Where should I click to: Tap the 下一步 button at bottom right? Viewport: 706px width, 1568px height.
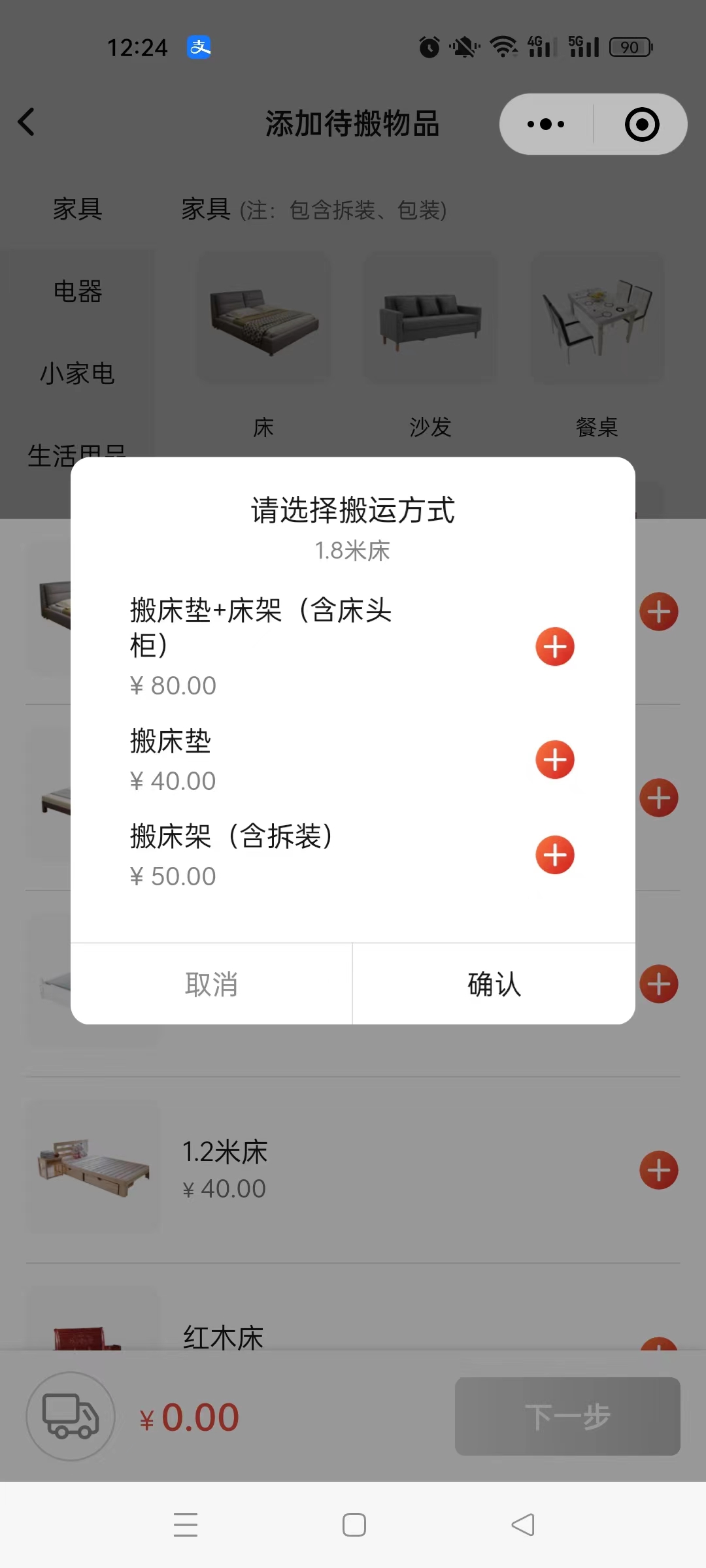point(566,1416)
